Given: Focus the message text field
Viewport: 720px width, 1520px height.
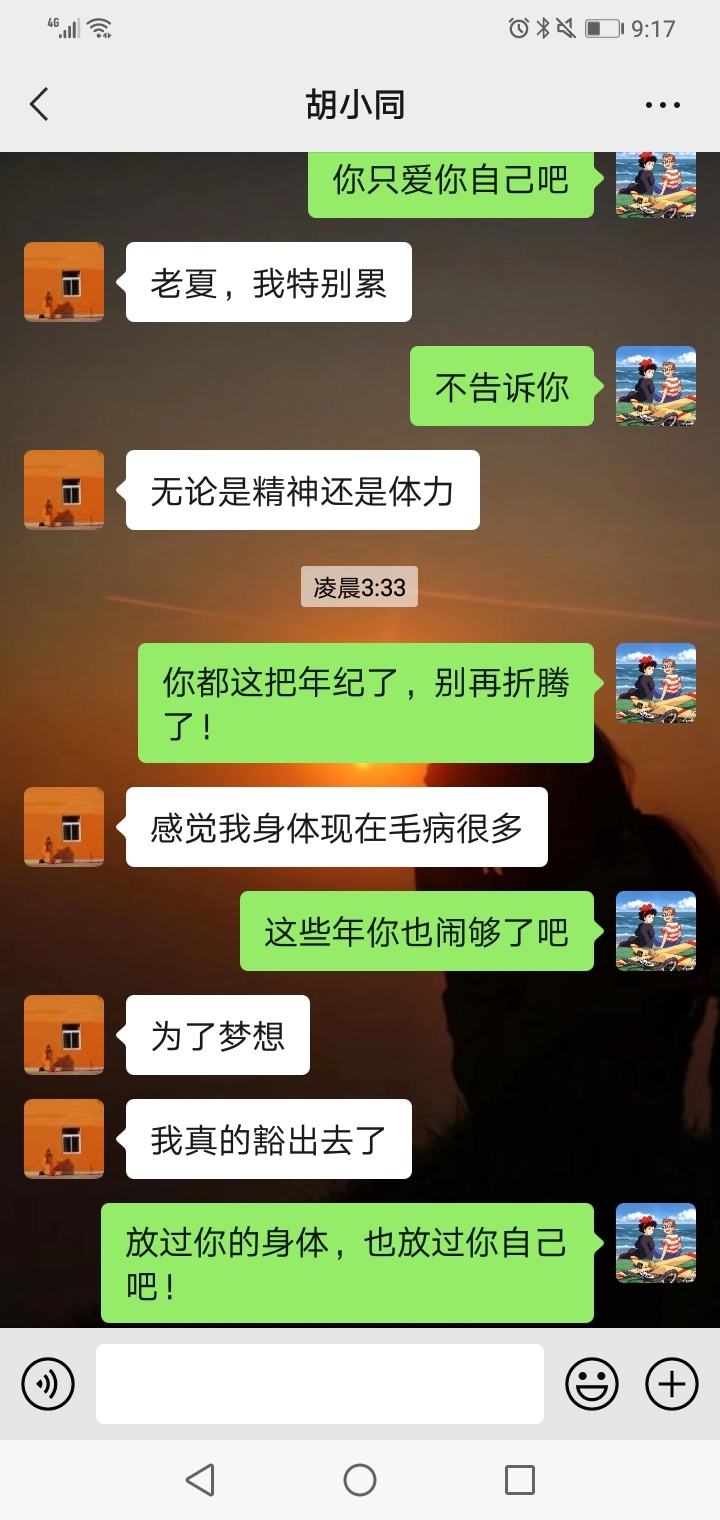Looking at the screenshot, I should 320,1384.
